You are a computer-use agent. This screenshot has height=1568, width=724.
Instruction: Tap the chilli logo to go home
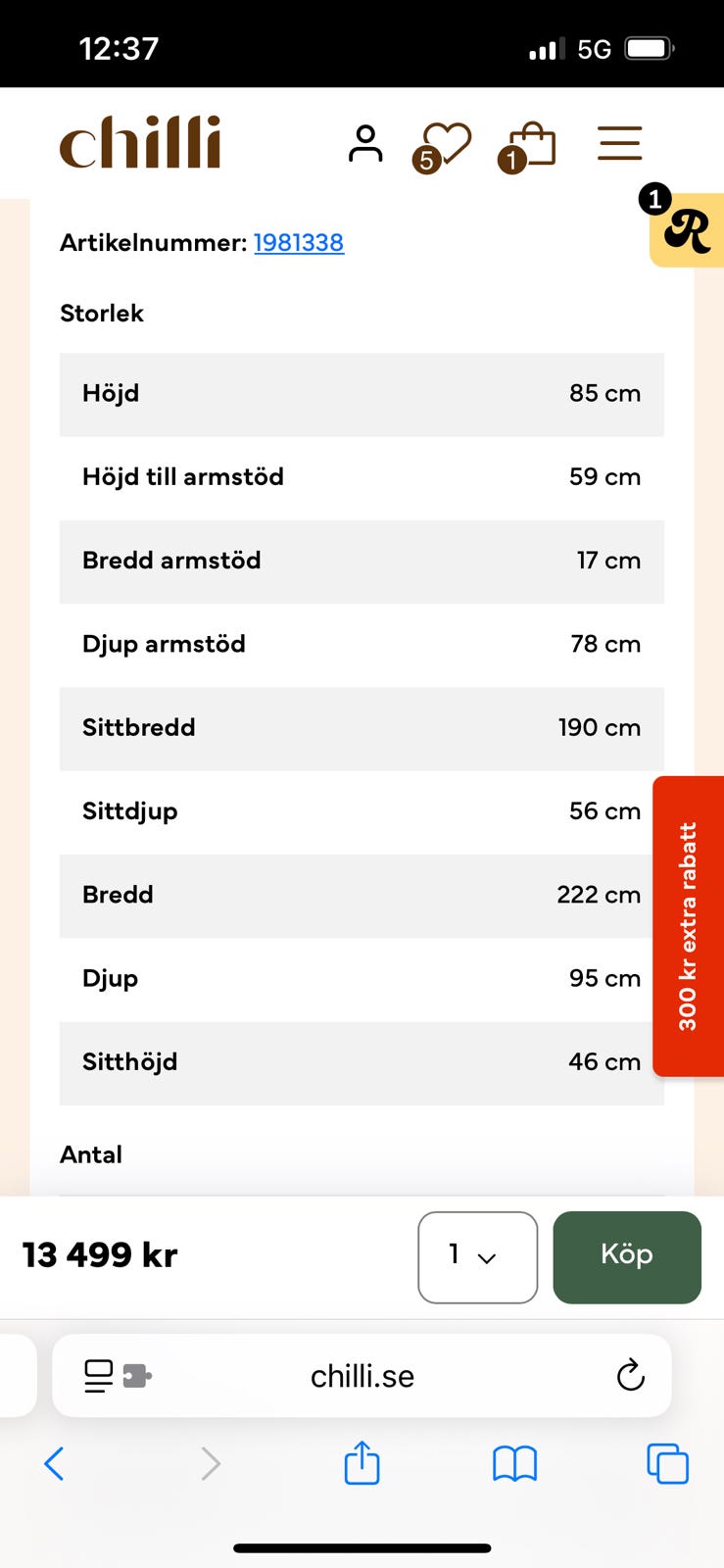pyautogui.click(x=140, y=142)
